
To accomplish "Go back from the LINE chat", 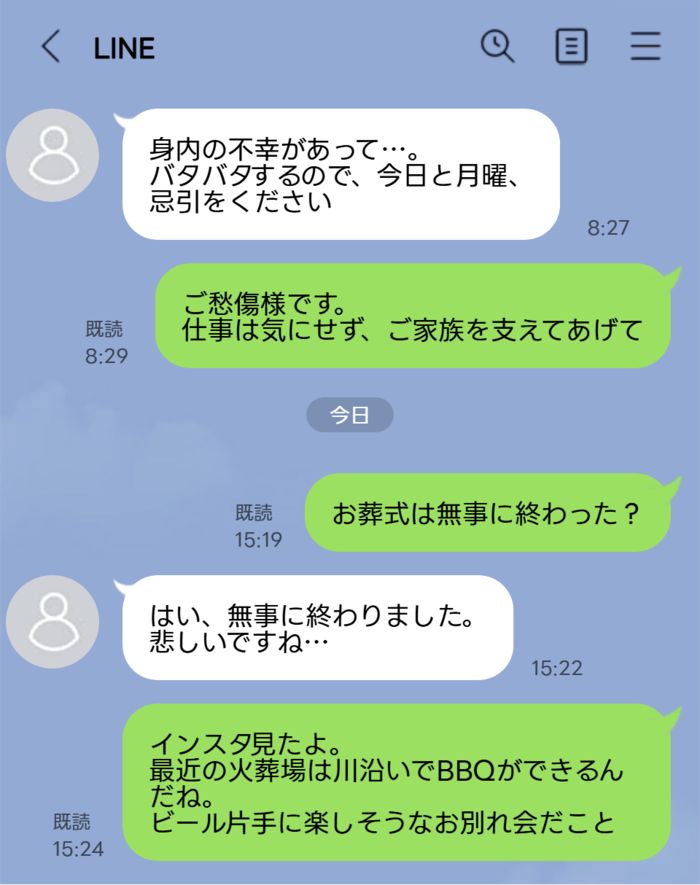I will click(x=50, y=47).
